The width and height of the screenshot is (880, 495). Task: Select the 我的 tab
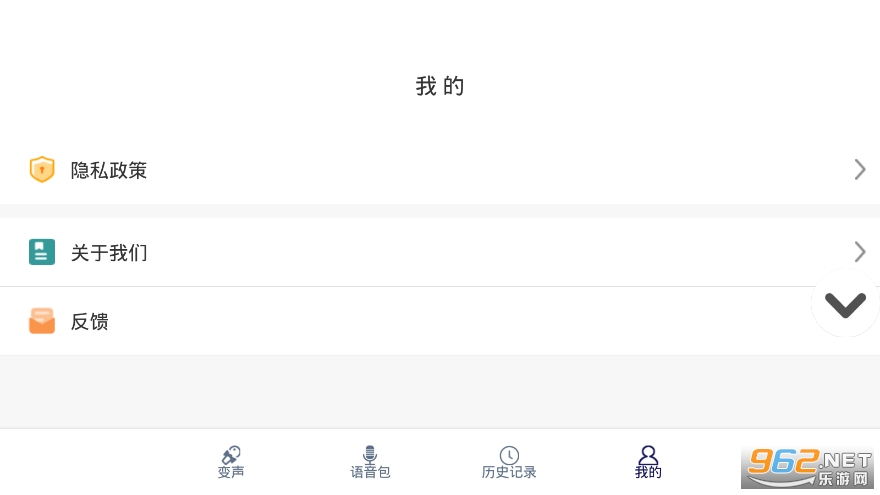click(648, 462)
